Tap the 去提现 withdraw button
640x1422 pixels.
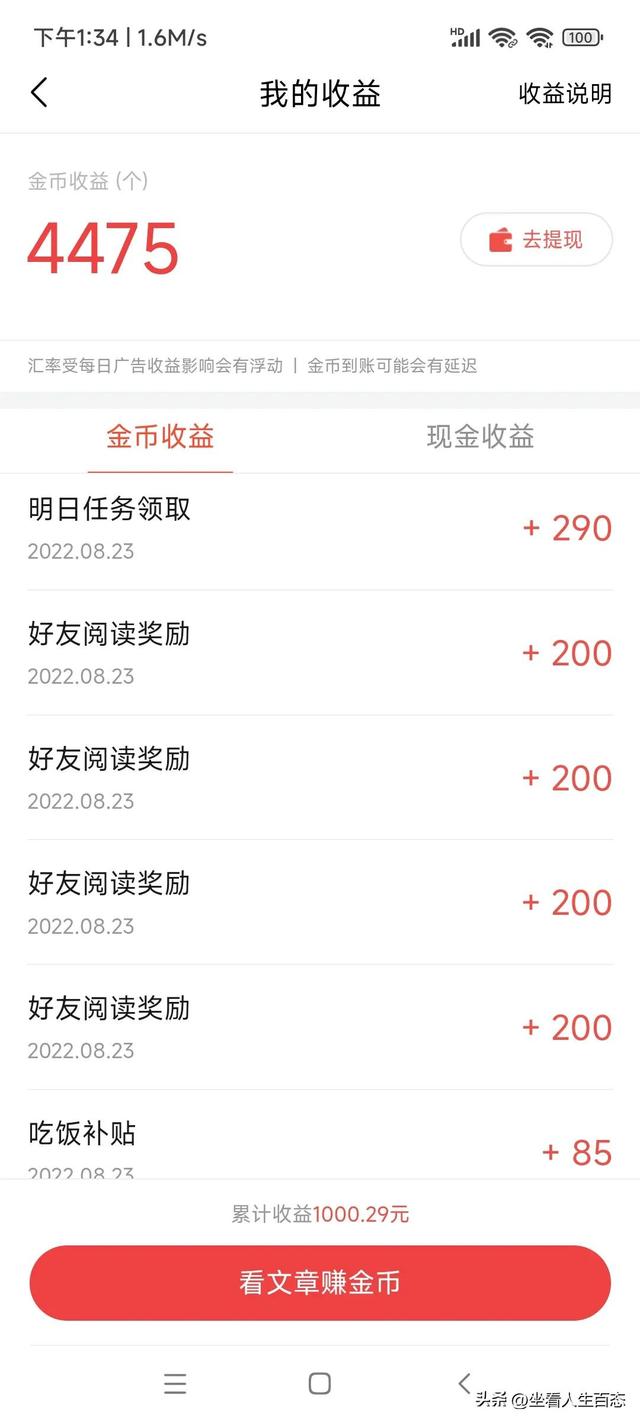[x=536, y=240]
